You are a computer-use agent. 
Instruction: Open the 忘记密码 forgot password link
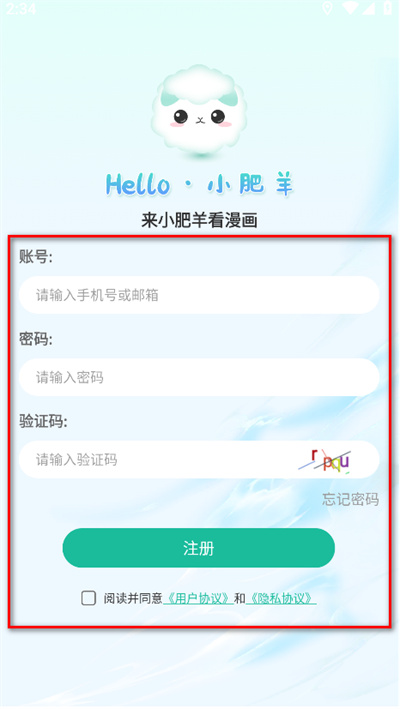(350, 500)
